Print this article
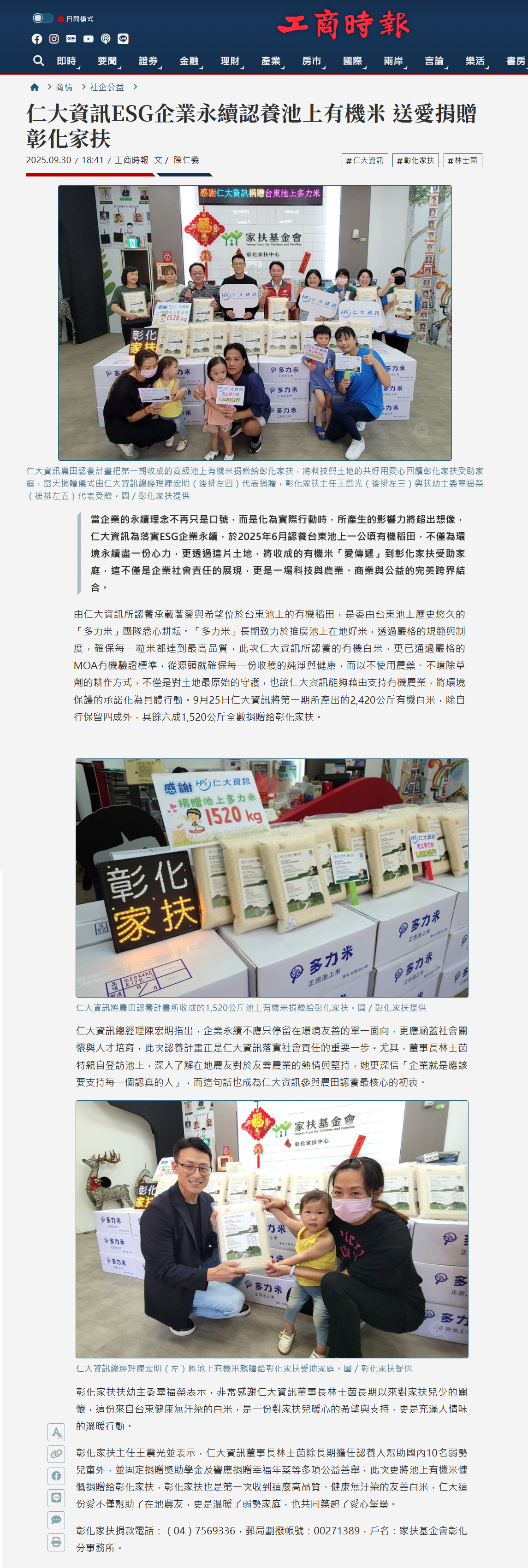The width and height of the screenshot is (528, 1568). [56, 1542]
